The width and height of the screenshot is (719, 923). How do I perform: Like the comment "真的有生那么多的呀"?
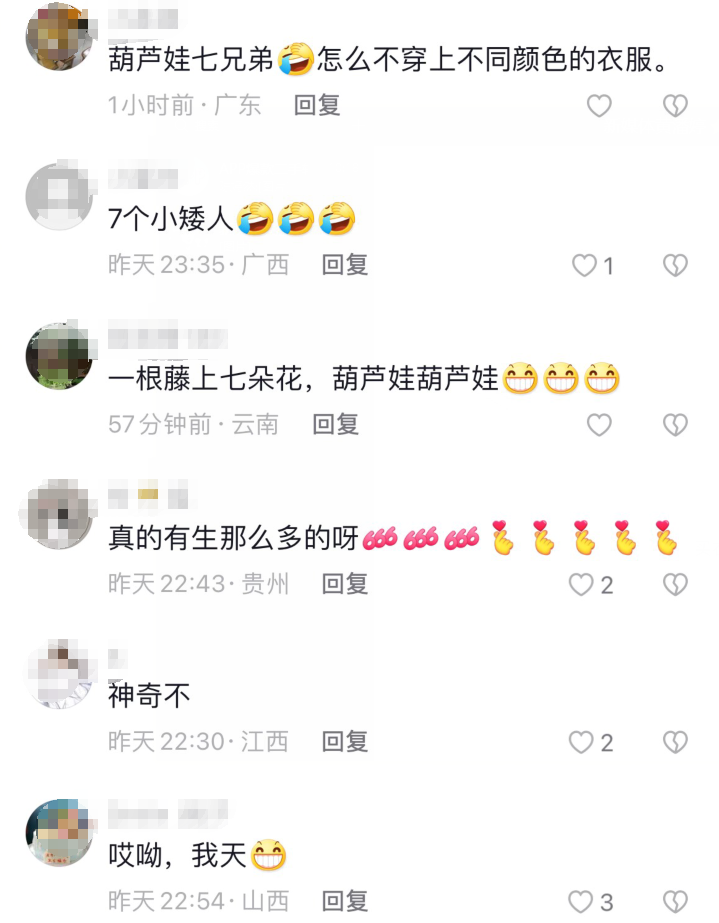click(582, 584)
